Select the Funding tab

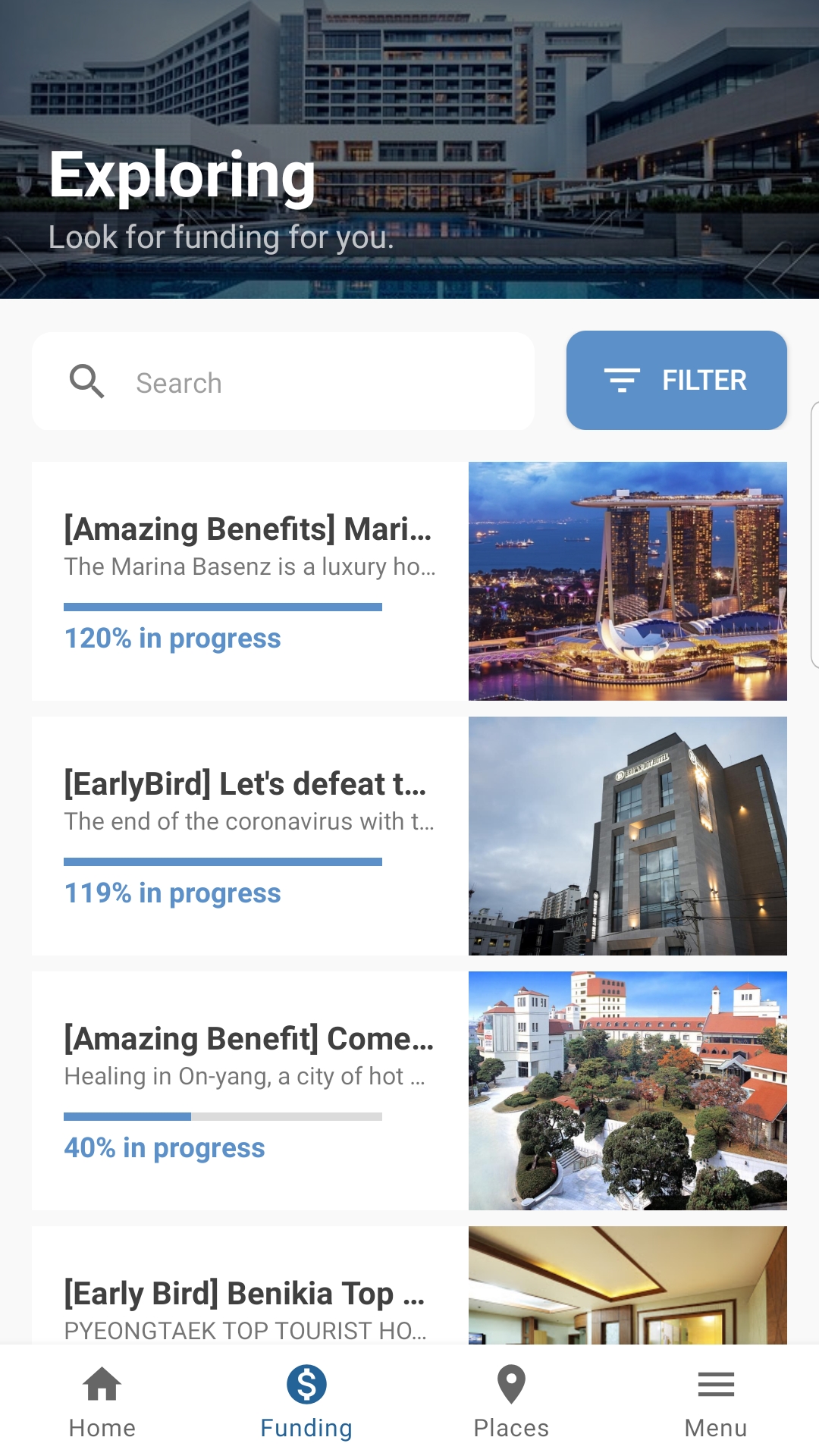click(x=306, y=1401)
